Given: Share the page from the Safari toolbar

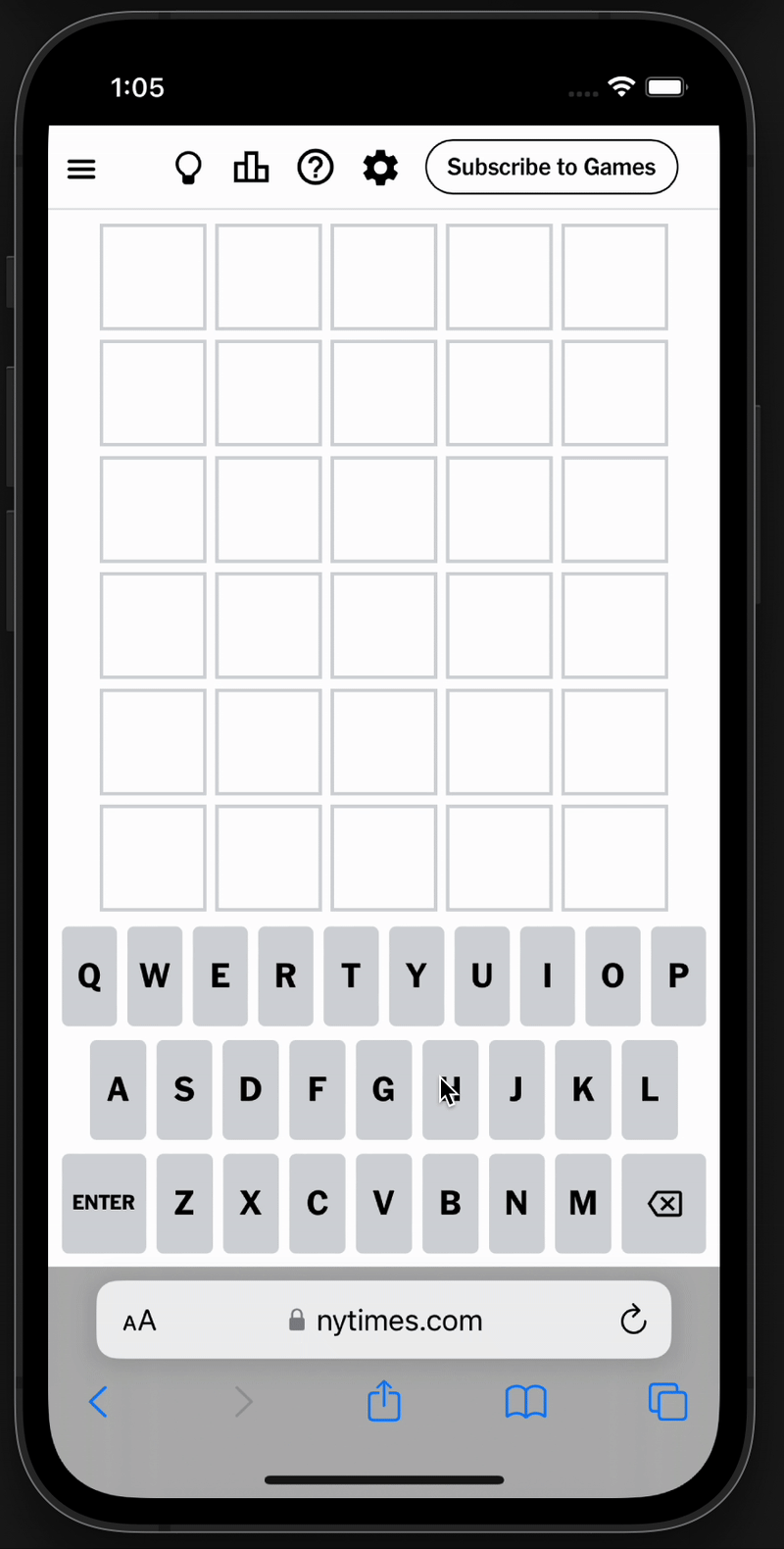Looking at the screenshot, I should (384, 1400).
